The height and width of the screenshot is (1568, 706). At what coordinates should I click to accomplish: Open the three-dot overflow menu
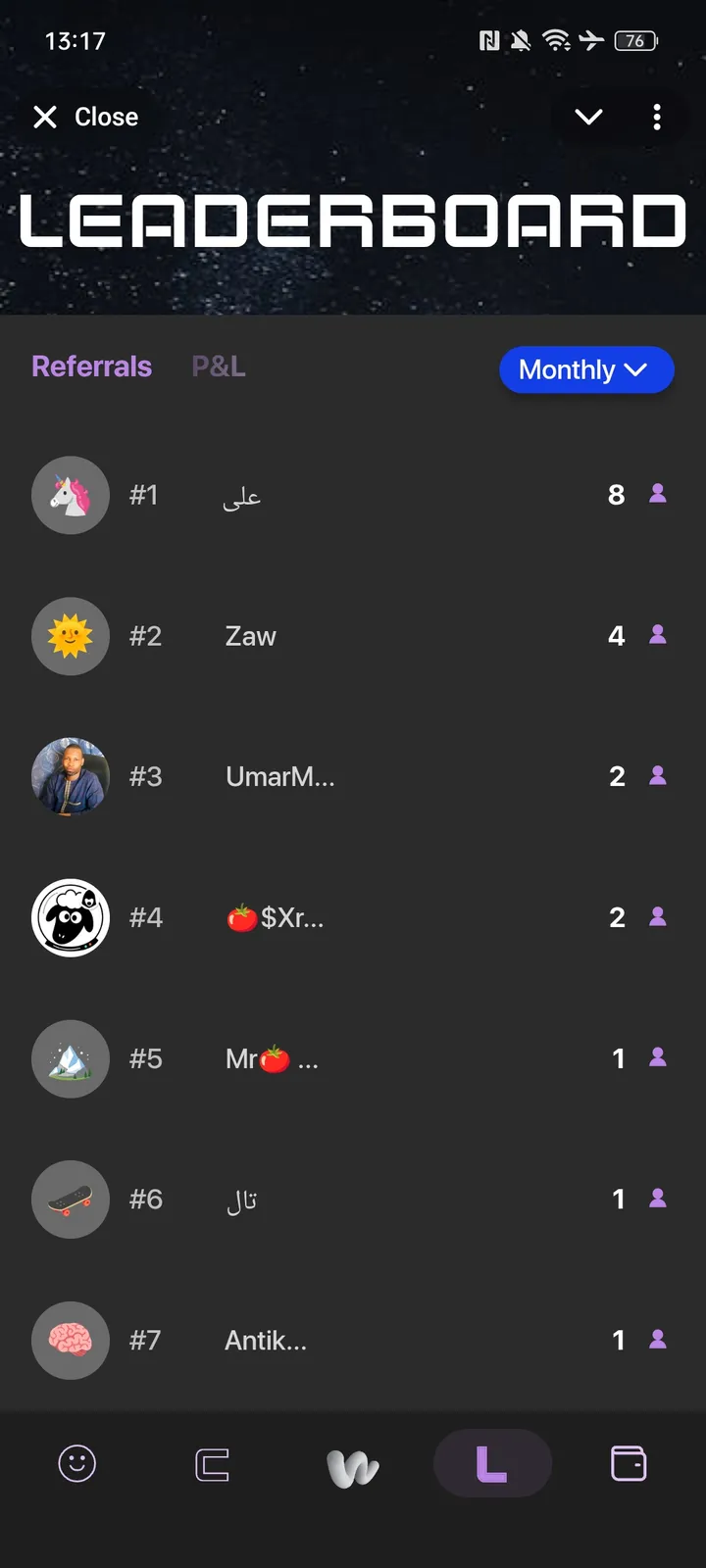point(657,117)
